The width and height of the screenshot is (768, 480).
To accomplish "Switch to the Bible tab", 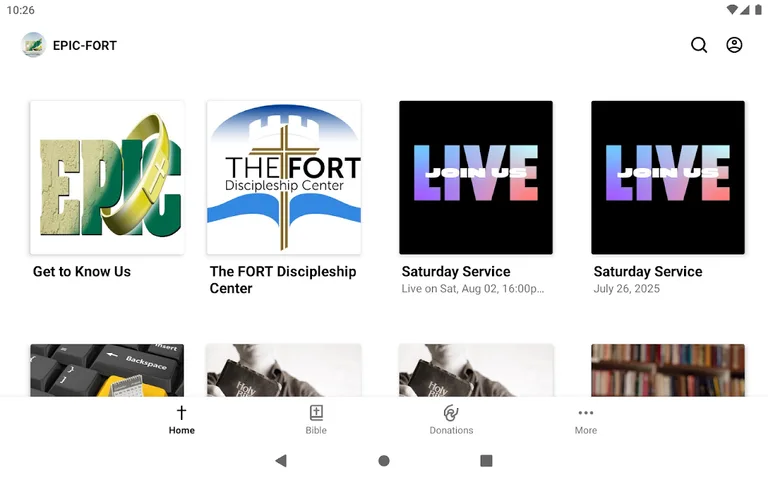I will [x=316, y=420].
